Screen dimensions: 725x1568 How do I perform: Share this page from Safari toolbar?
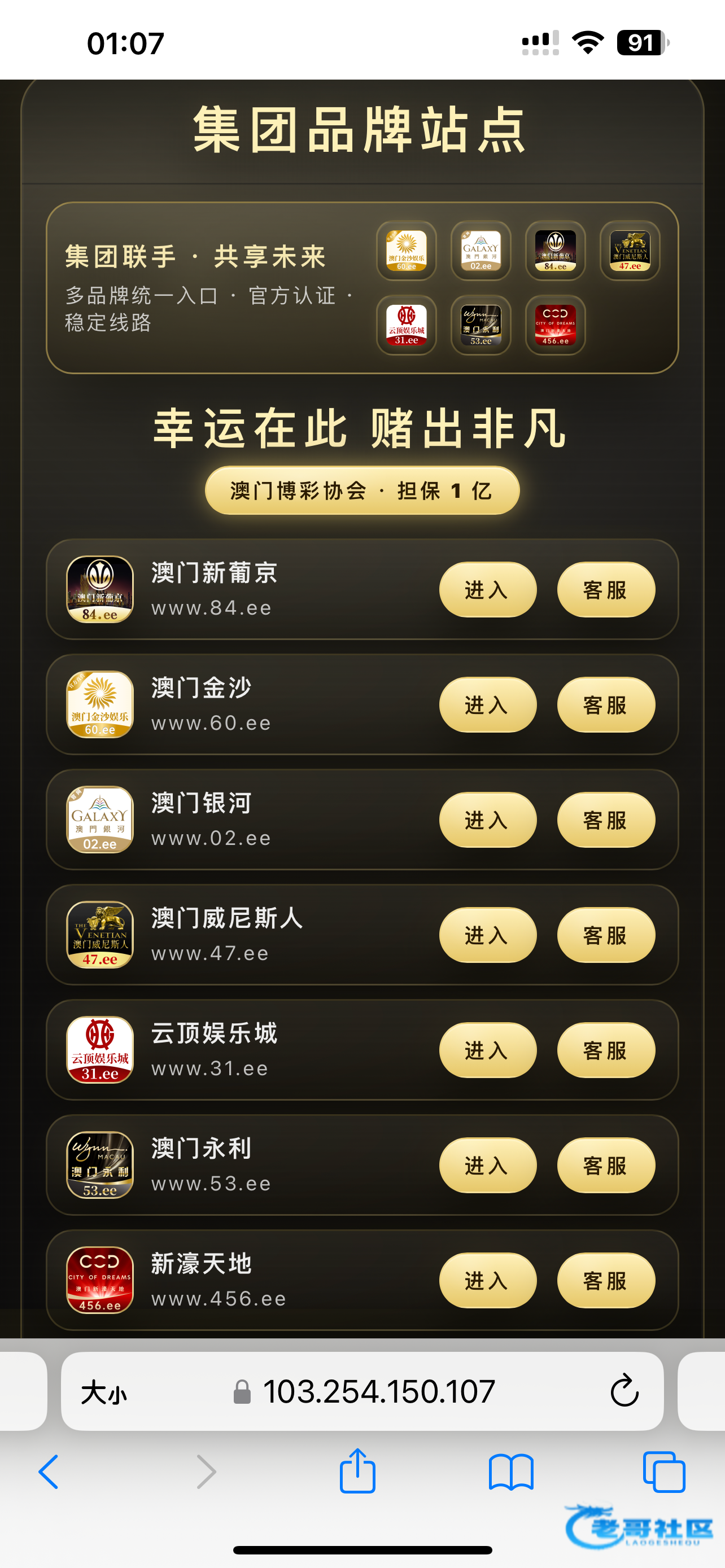357,1471
